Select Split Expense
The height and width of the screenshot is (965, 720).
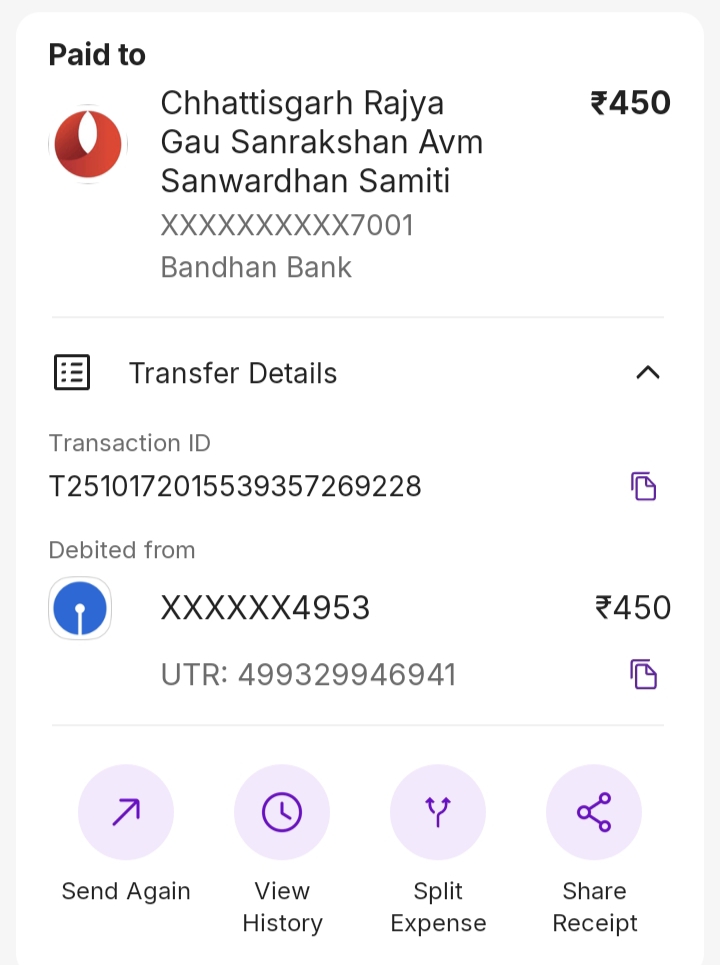(438, 812)
